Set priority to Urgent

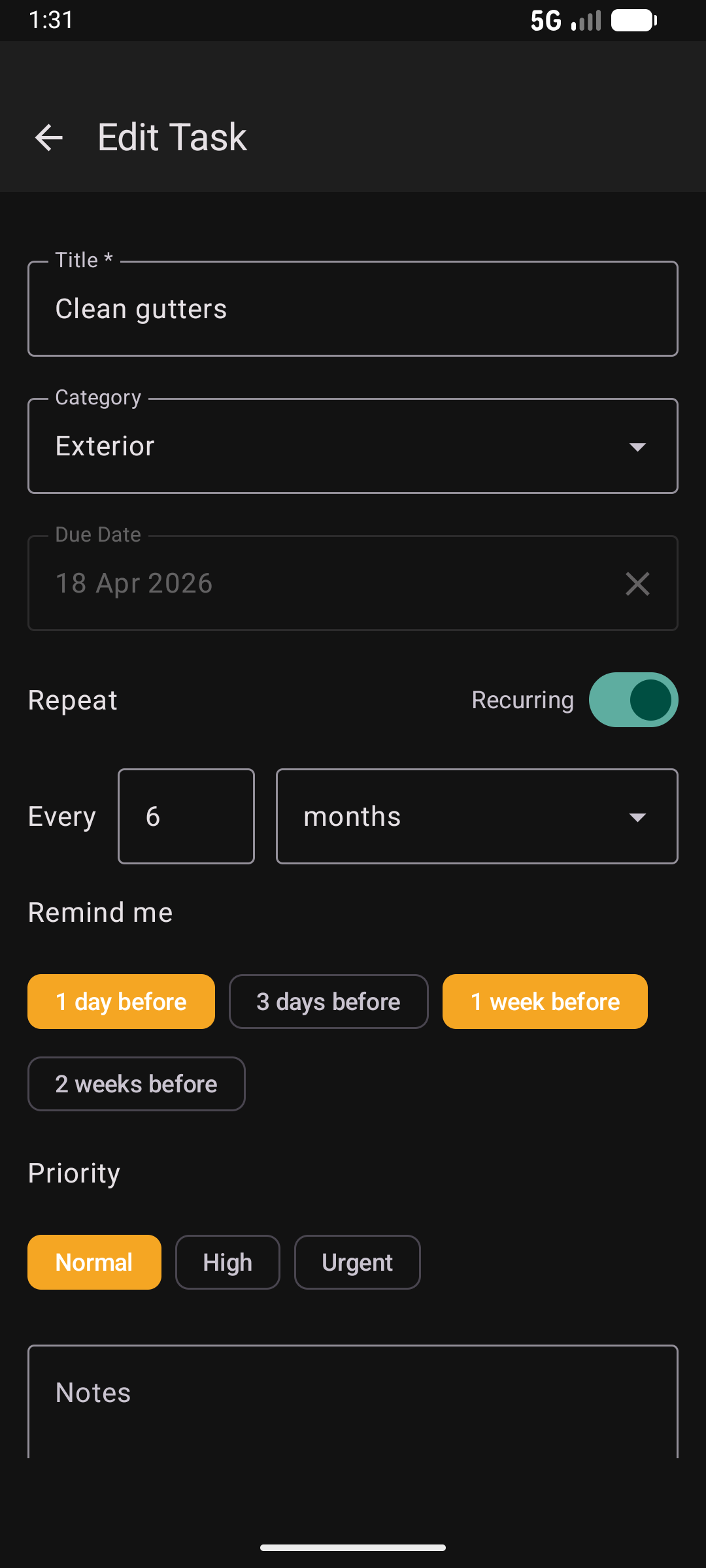coord(357,1262)
